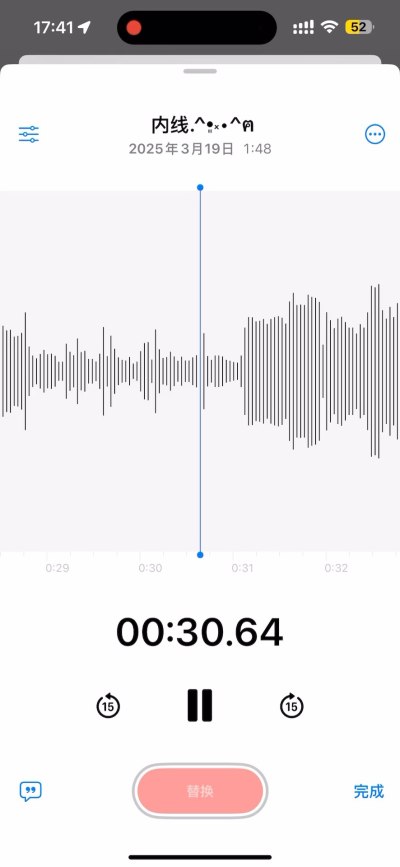Show the transcript with the quote bubble icon

(x=30, y=791)
